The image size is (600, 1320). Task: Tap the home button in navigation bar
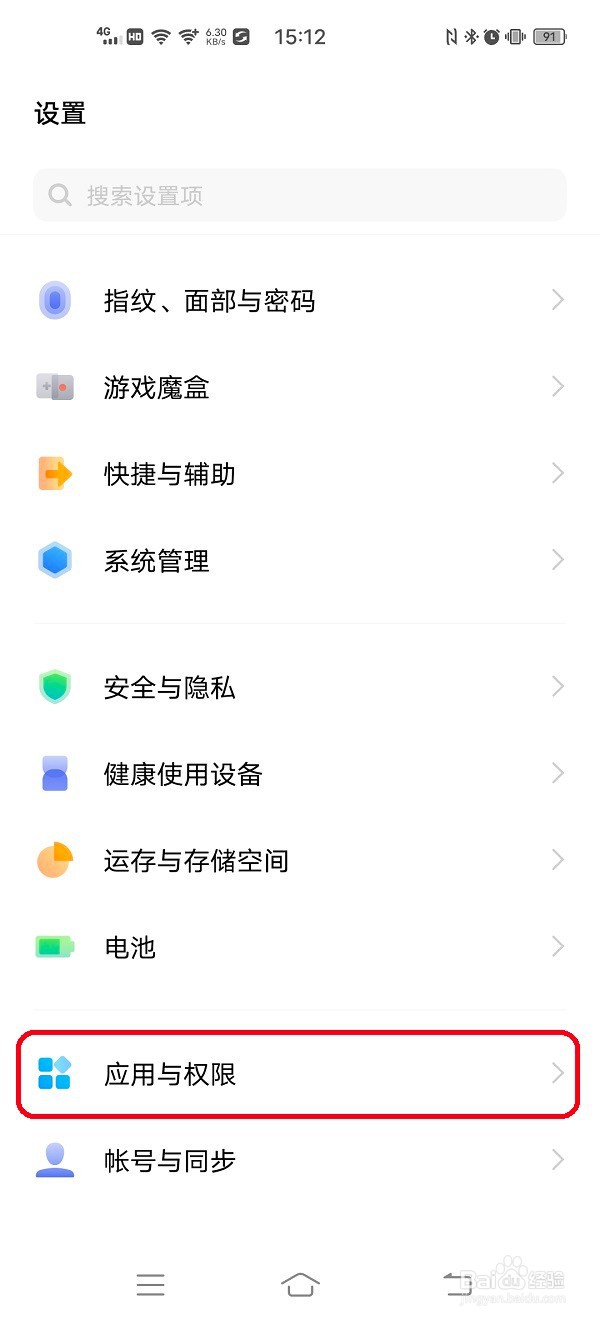point(300,1284)
